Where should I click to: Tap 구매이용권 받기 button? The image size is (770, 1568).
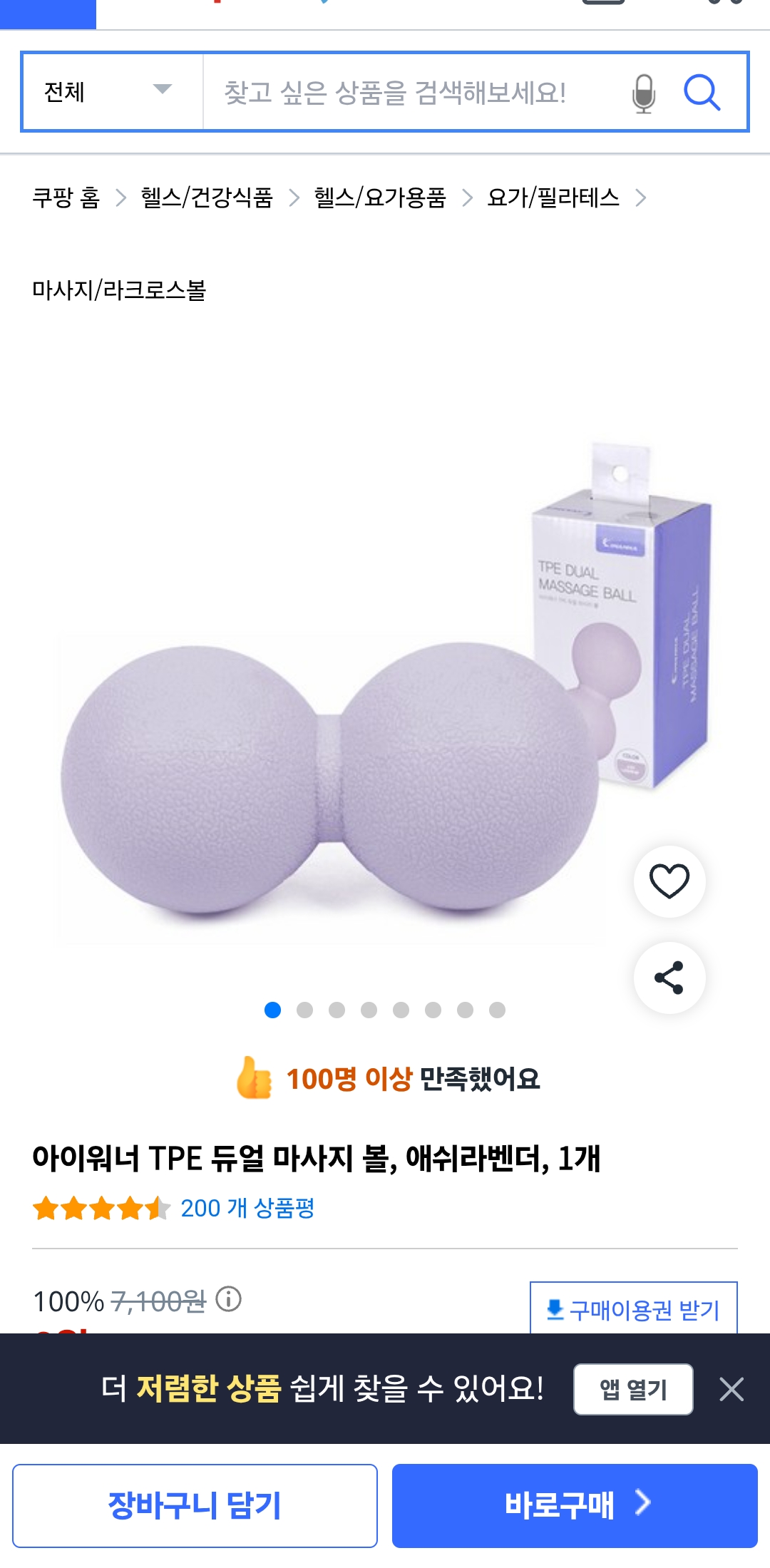(633, 1309)
